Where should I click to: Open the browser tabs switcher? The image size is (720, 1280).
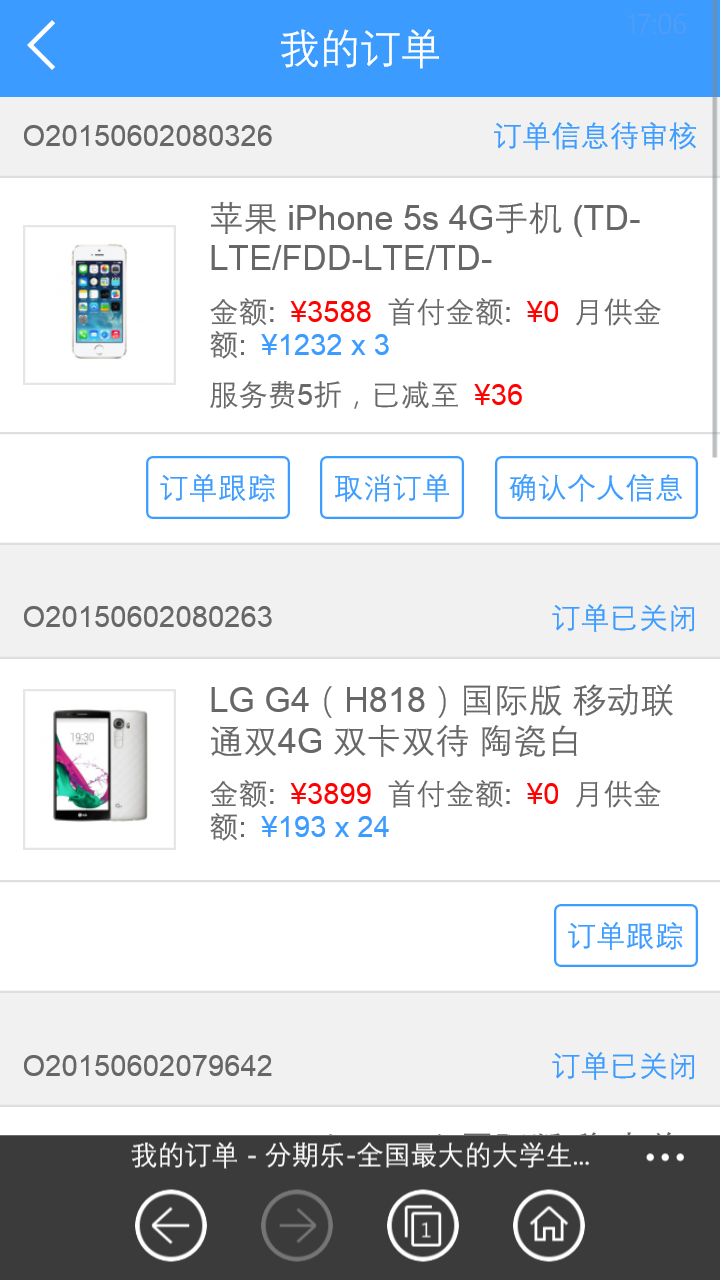[x=423, y=1225]
